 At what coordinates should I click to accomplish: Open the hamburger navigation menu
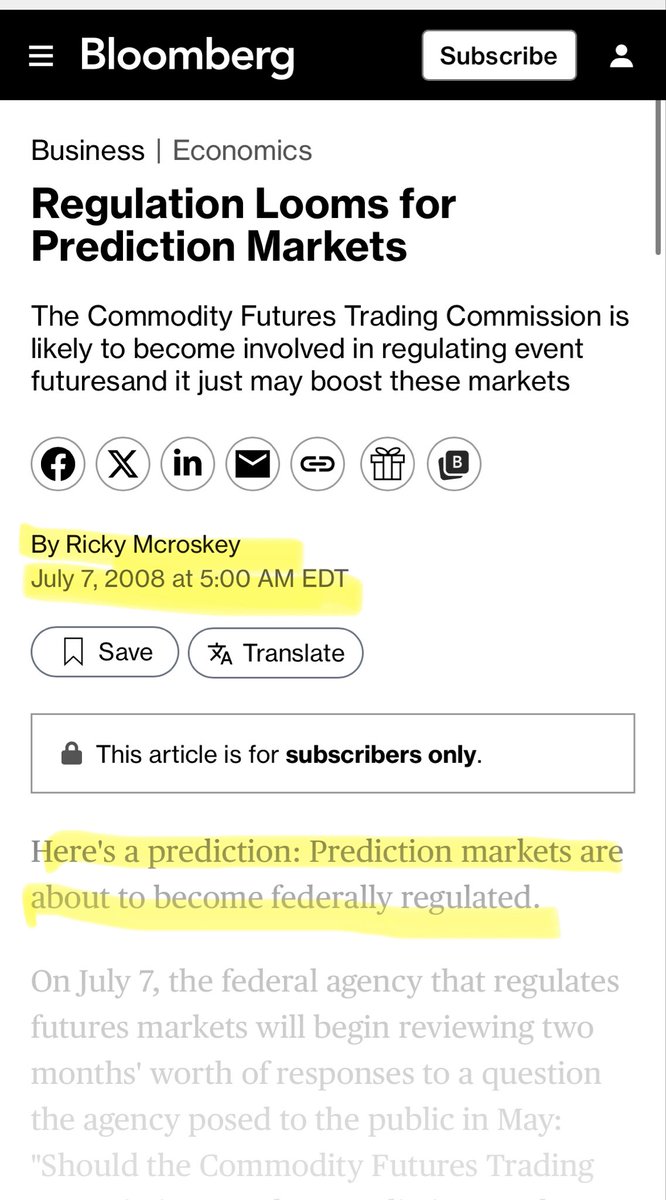pyautogui.click(x=41, y=56)
